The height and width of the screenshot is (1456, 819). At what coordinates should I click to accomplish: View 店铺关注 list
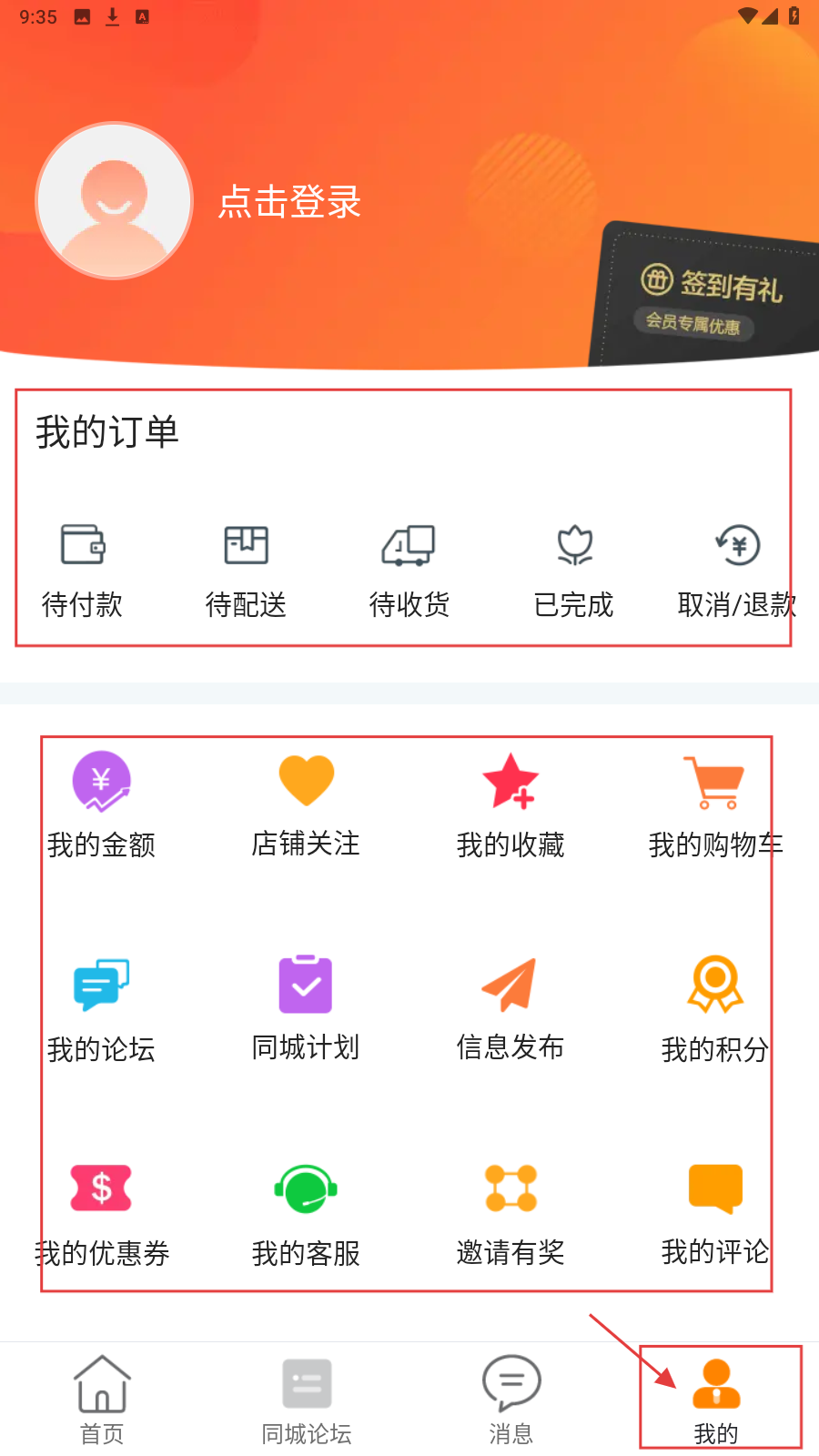coord(306,805)
